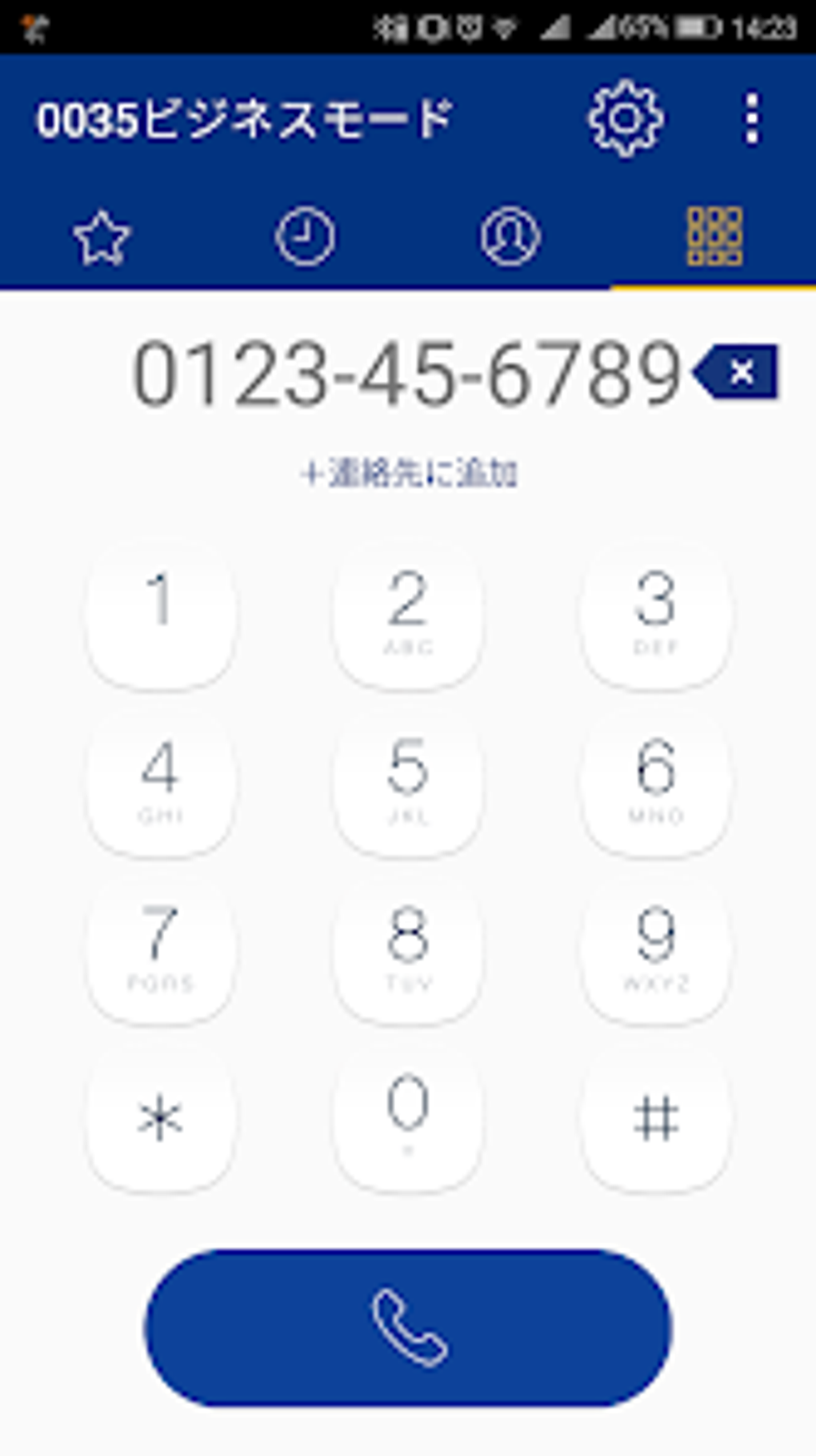Image resolution: width=816 pixels, height=1456 pixels.
Task: Hit the 8 key on the dial pad
Action: pyautogui.click(x=408, y=950)
